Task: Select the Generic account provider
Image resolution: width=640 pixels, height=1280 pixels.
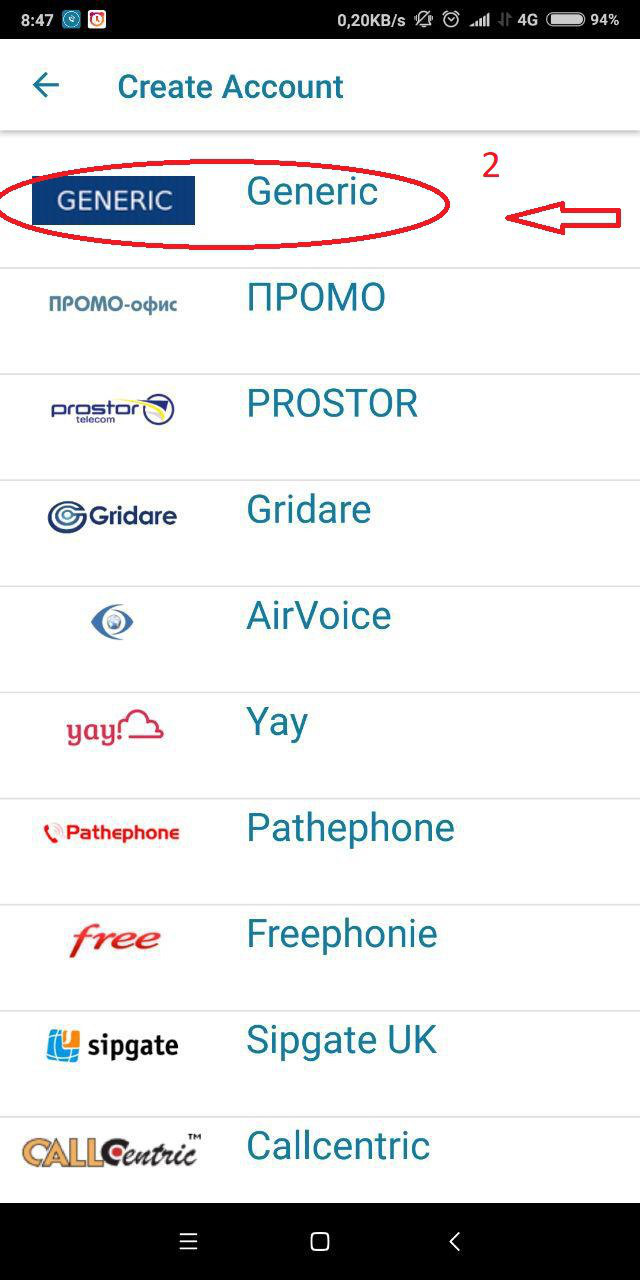Action: coord(312,192)
